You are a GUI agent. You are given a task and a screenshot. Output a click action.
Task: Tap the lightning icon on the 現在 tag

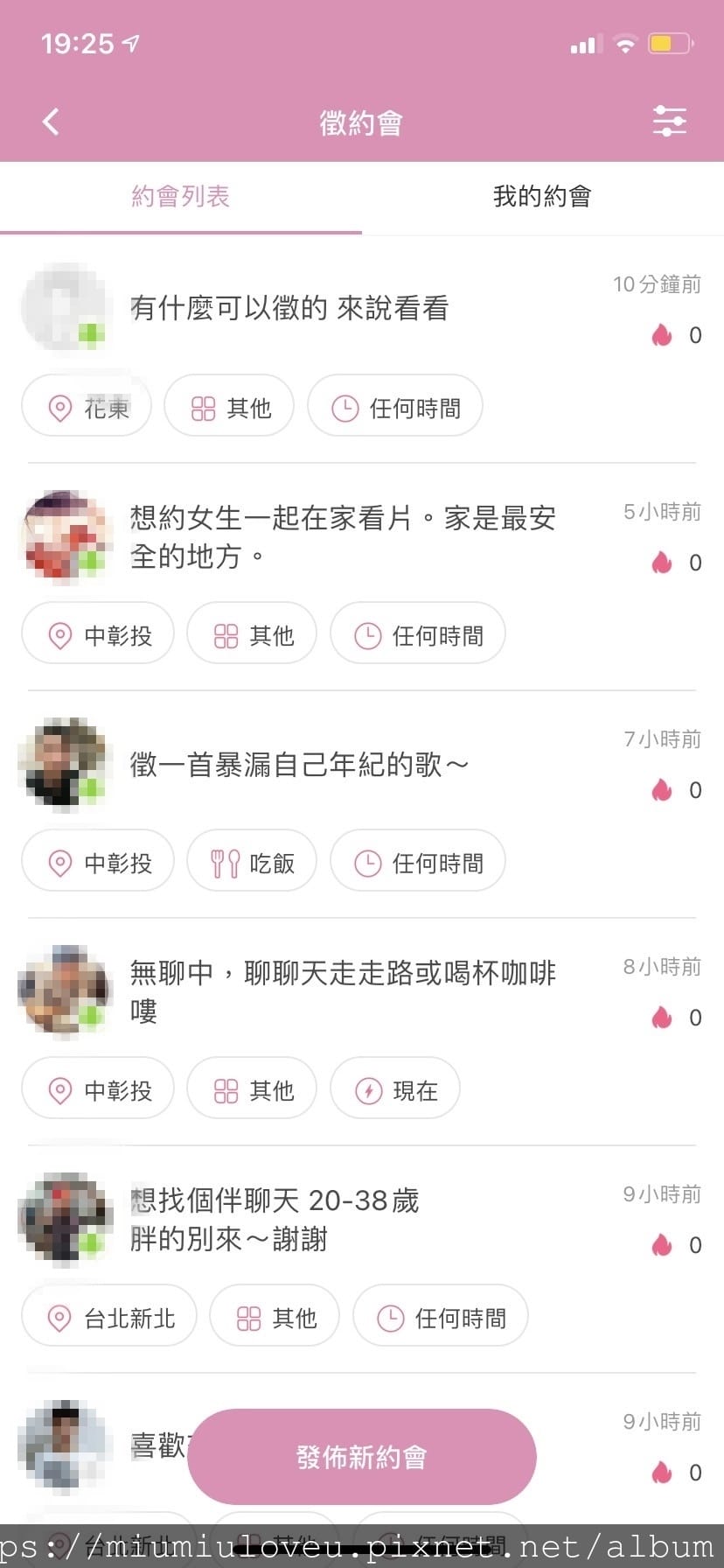(368, 1089)
